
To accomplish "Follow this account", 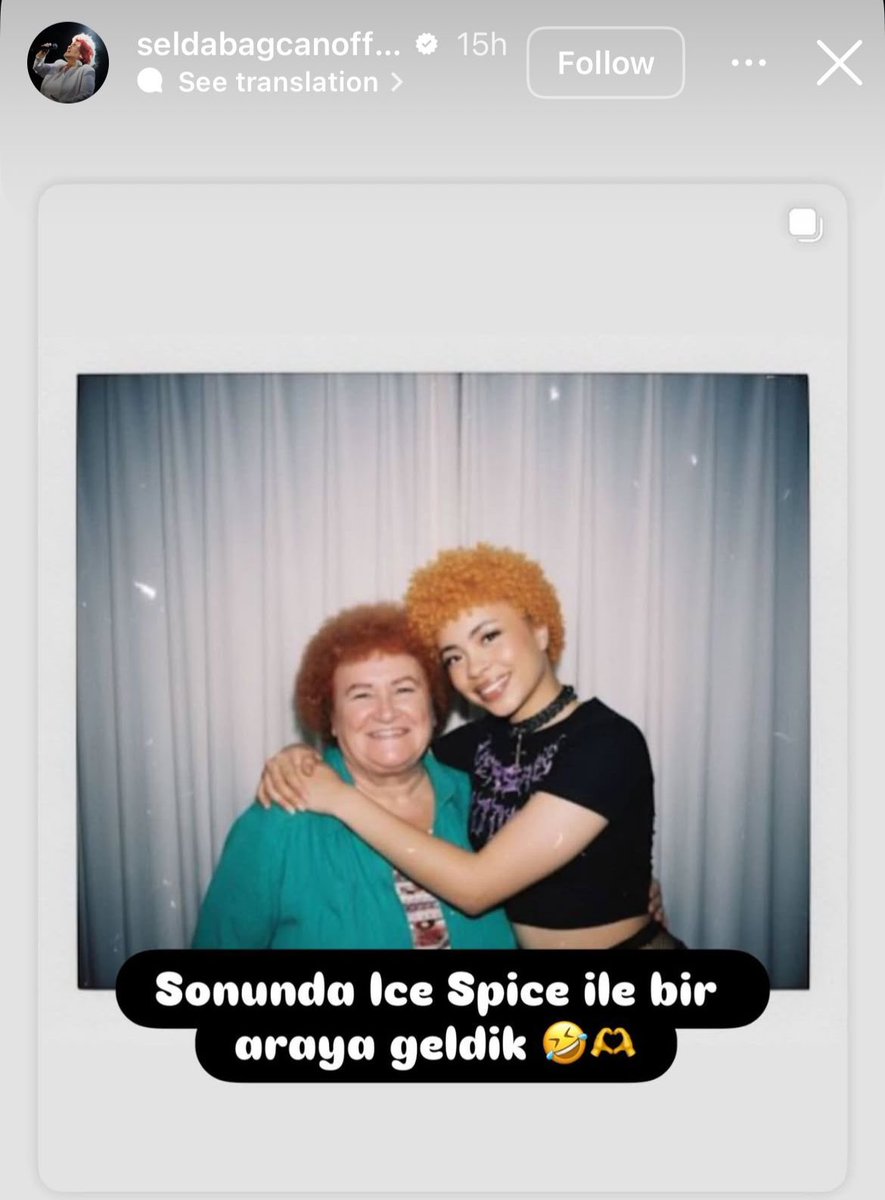I will click(605, 63).
